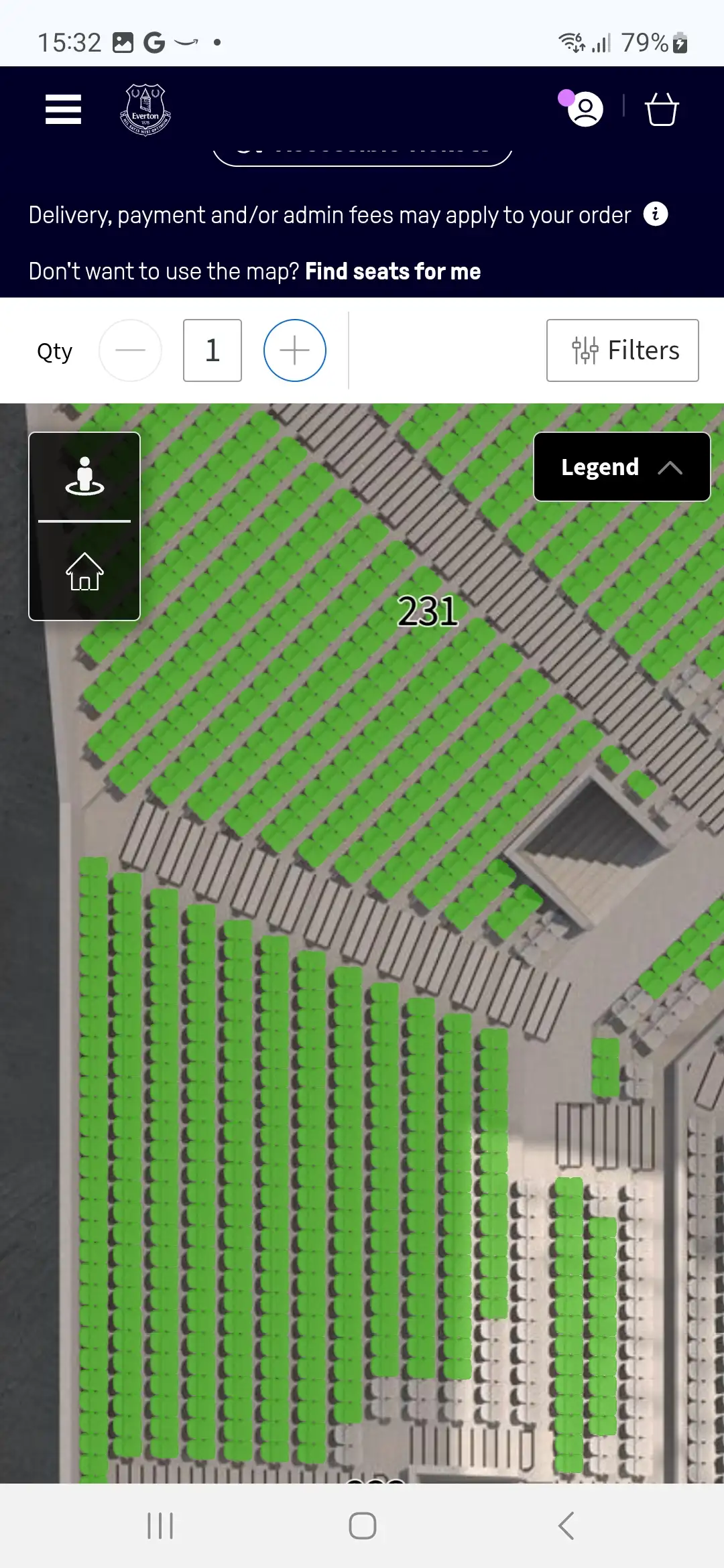Viewport: 724px width, 1568px height.
Task: Increase ticket quantity
Action: 295,350
